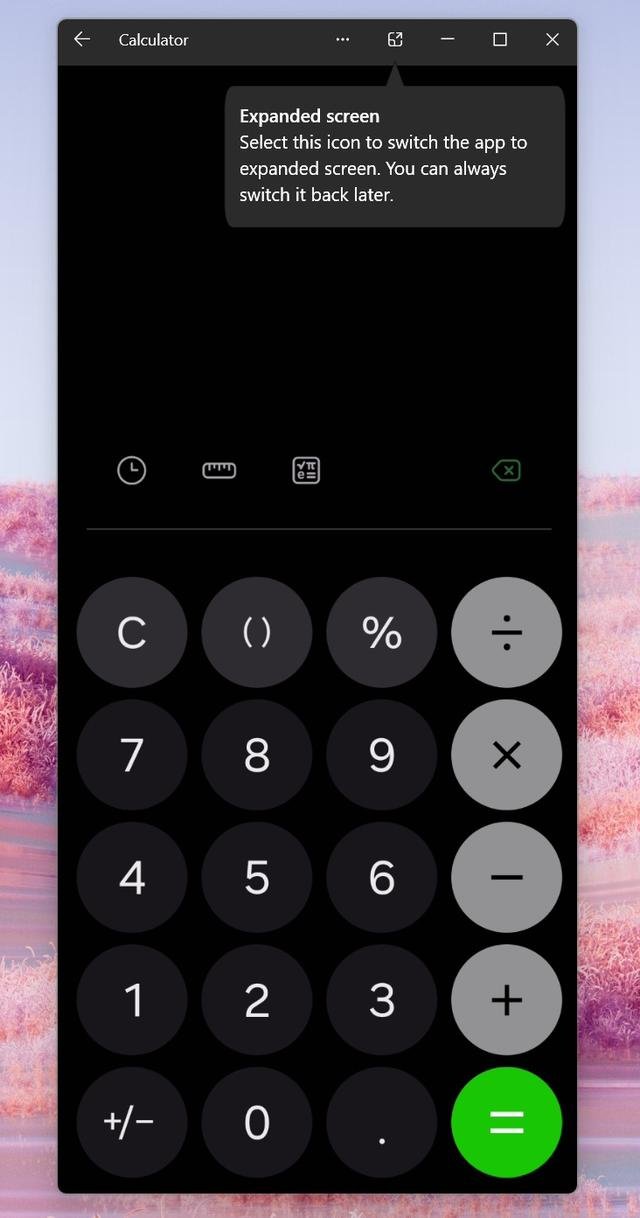Select the multiply operator
Screen dimensions: 640x1218
(x=507, y=755)
